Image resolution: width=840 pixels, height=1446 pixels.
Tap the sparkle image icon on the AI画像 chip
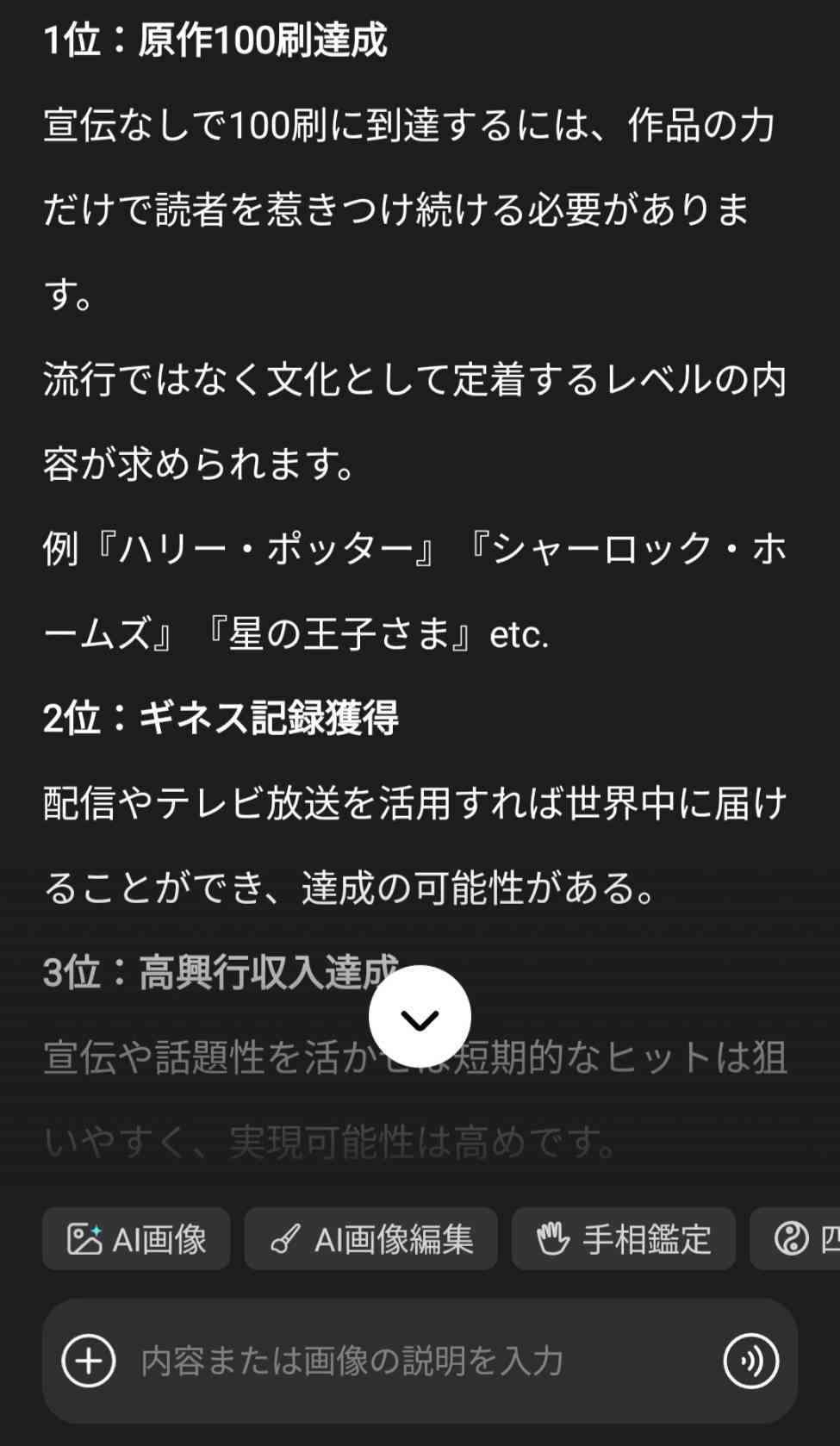pos(86,1239)
